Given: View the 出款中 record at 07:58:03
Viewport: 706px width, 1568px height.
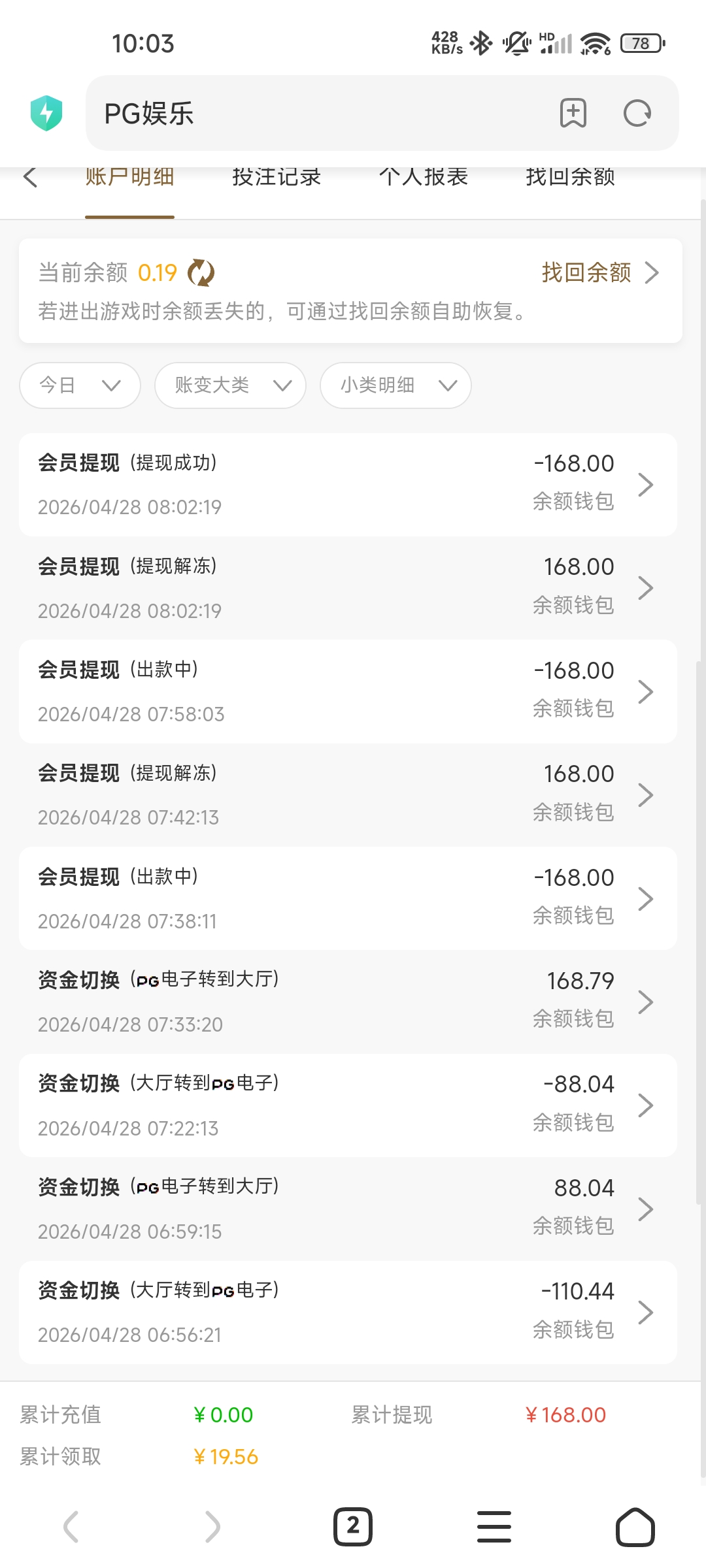Looking at the screenshot, I should [x=348, y=692].
